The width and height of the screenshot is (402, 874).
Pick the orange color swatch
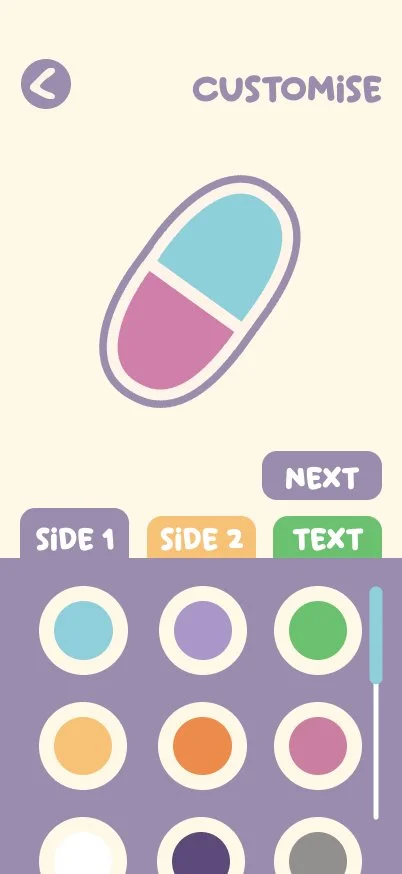202,746
